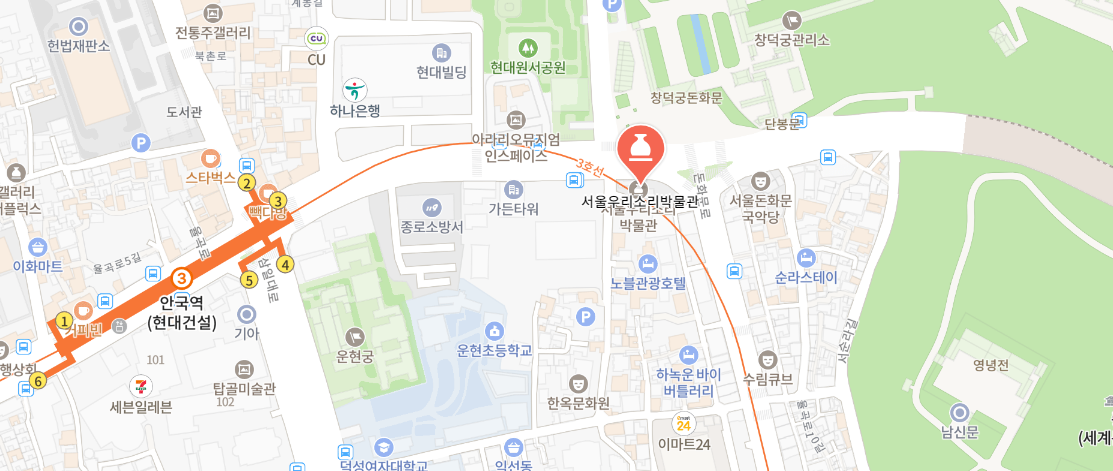The image size is (1113, 471).
Task: Select the 남신문 landmark marker
Action: click(961, 412)
